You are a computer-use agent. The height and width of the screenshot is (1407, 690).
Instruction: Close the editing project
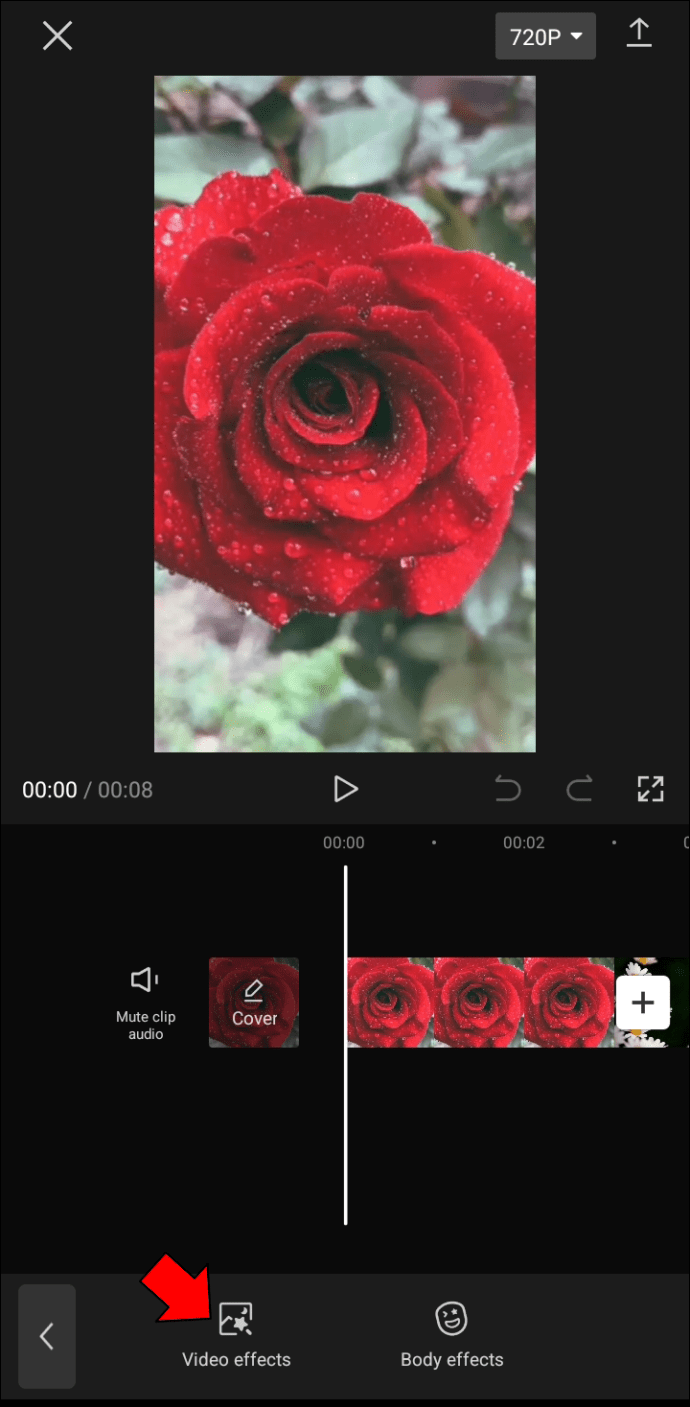57,36
